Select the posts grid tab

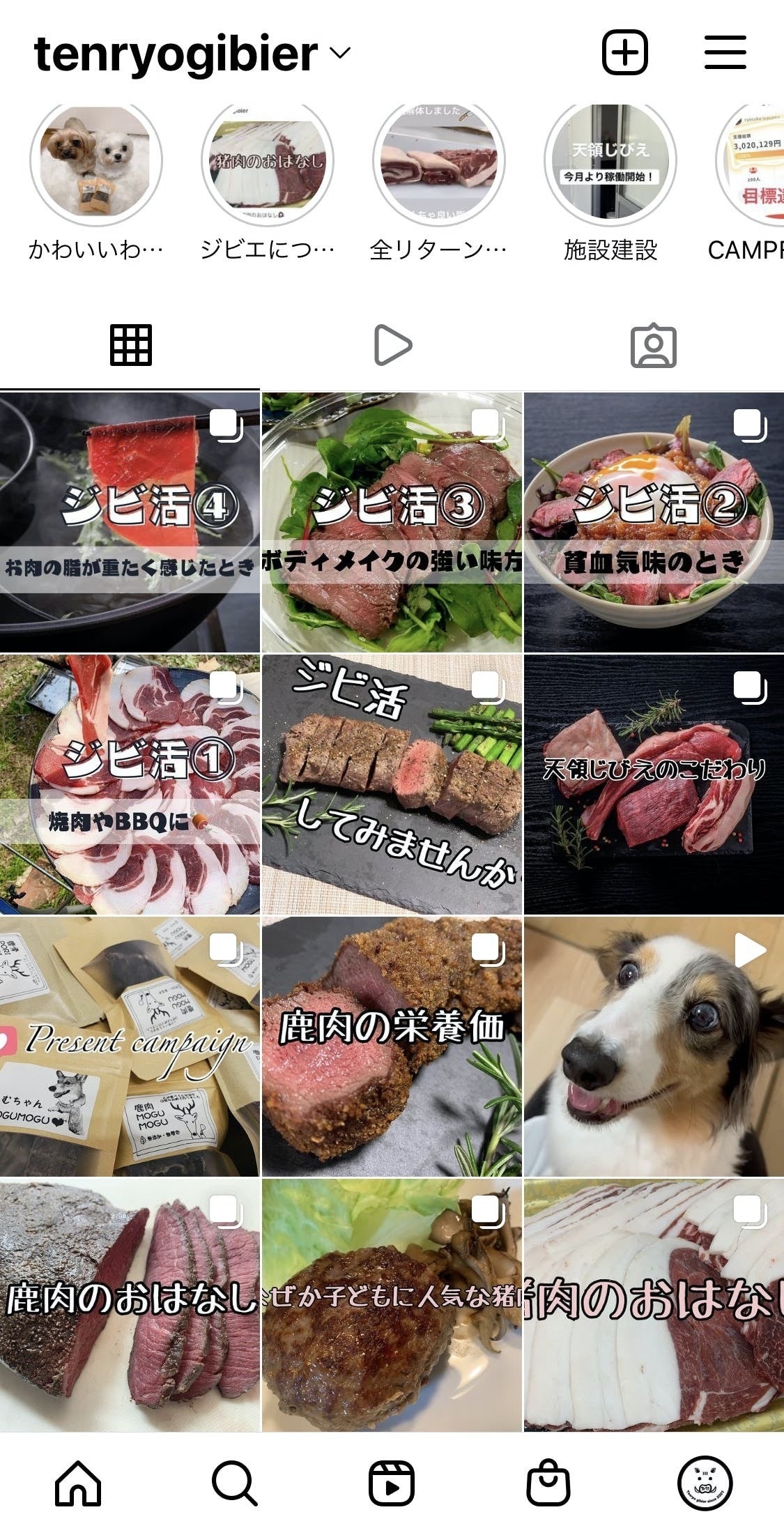pos(130,345)
